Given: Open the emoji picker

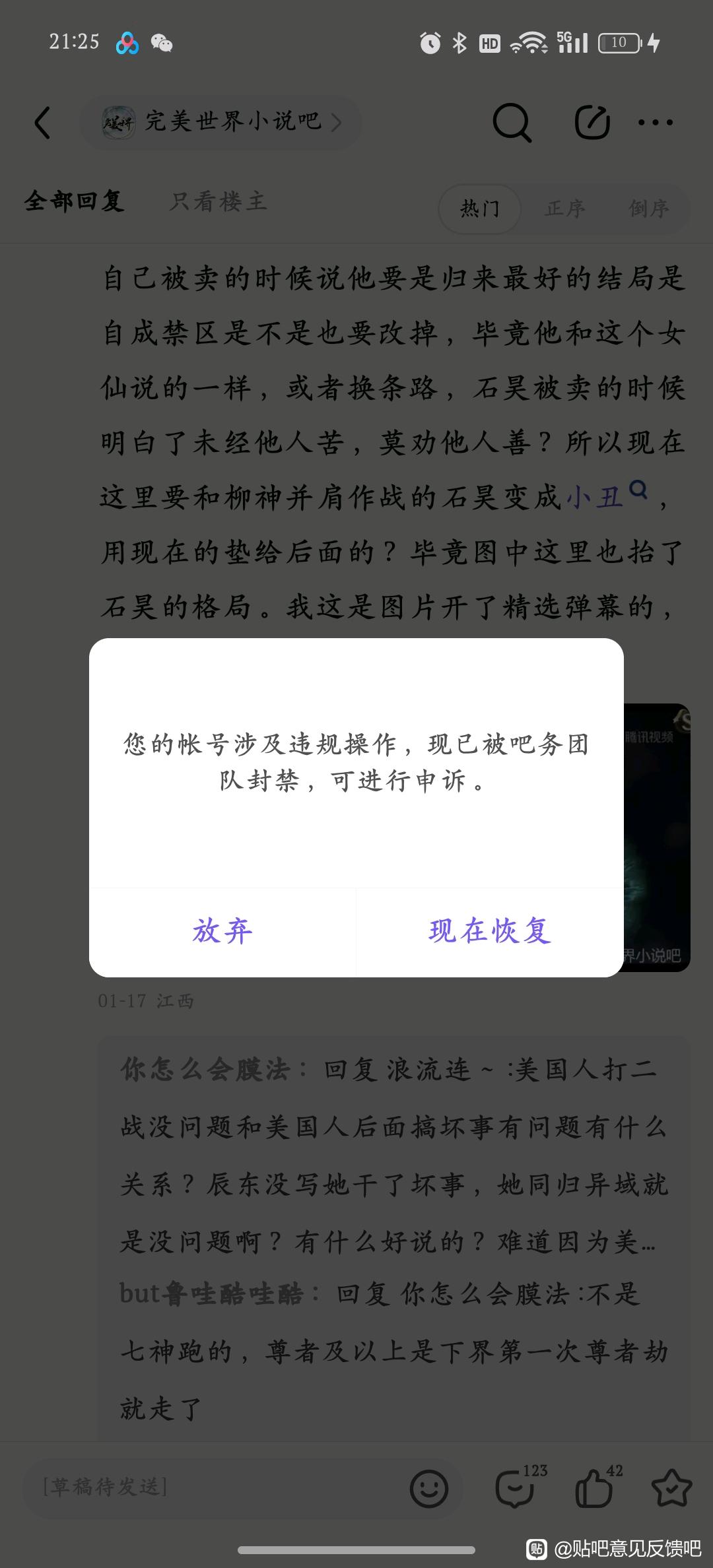Looking at the screenshot, I should pyautogui.click(x=429, y=1488).
